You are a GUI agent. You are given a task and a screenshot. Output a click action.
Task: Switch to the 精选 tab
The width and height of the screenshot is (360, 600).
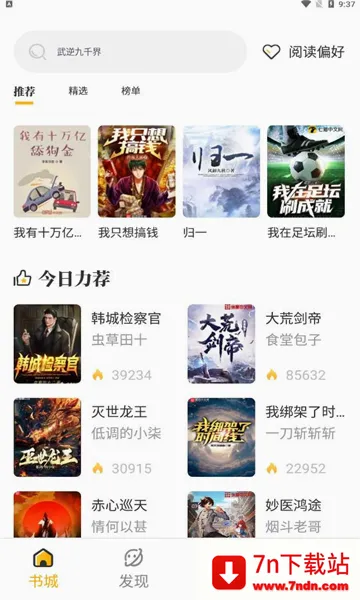tap(78, 91)
